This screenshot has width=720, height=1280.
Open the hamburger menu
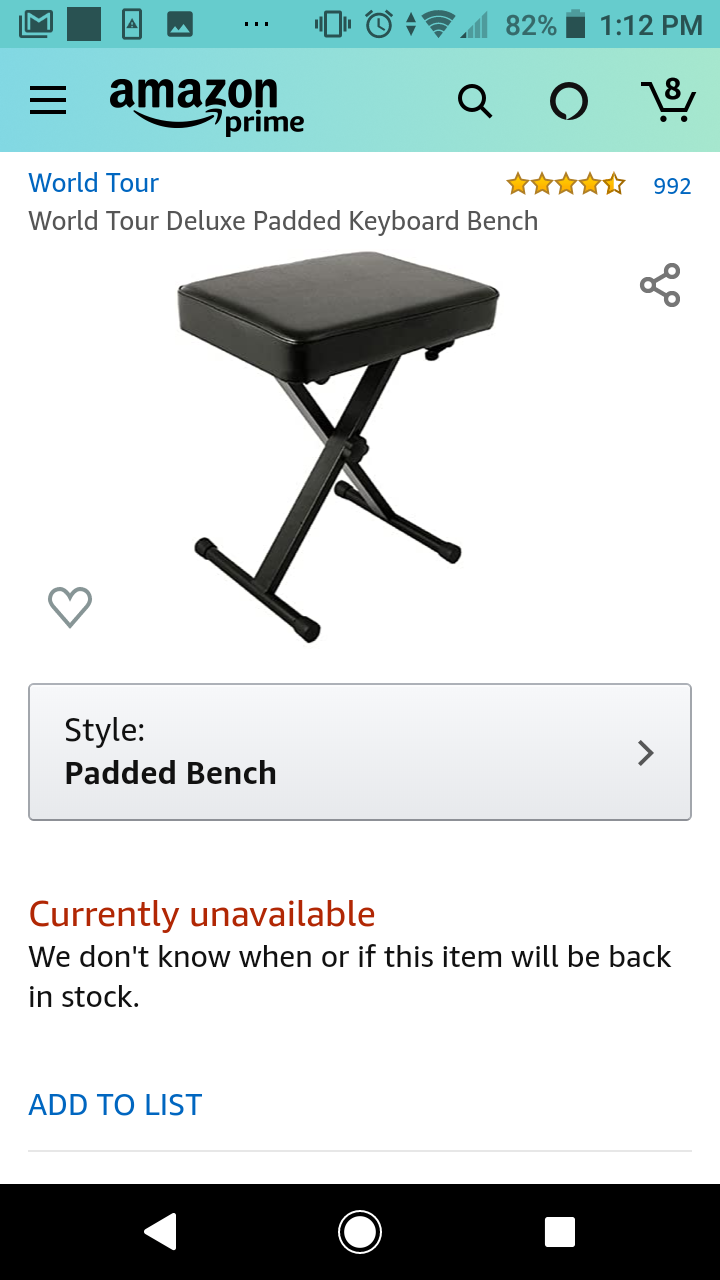48,101
